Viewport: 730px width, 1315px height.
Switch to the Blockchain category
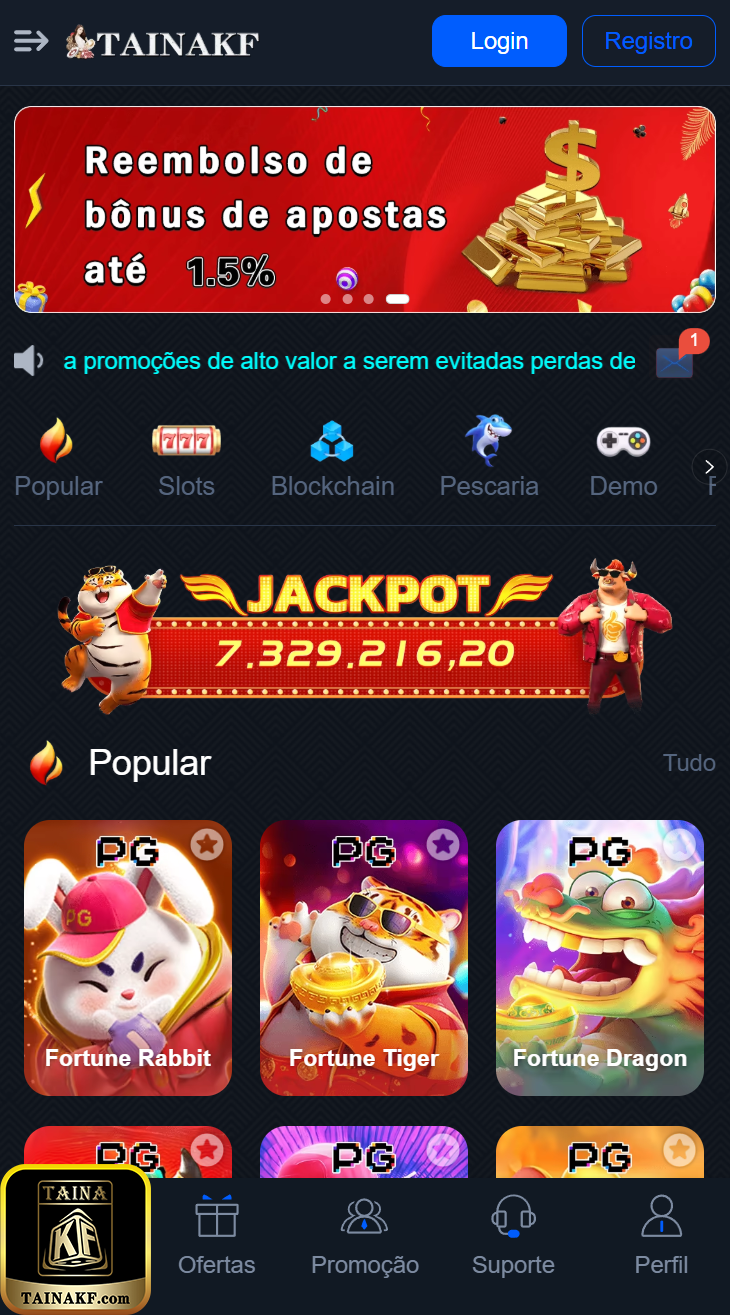332,459
